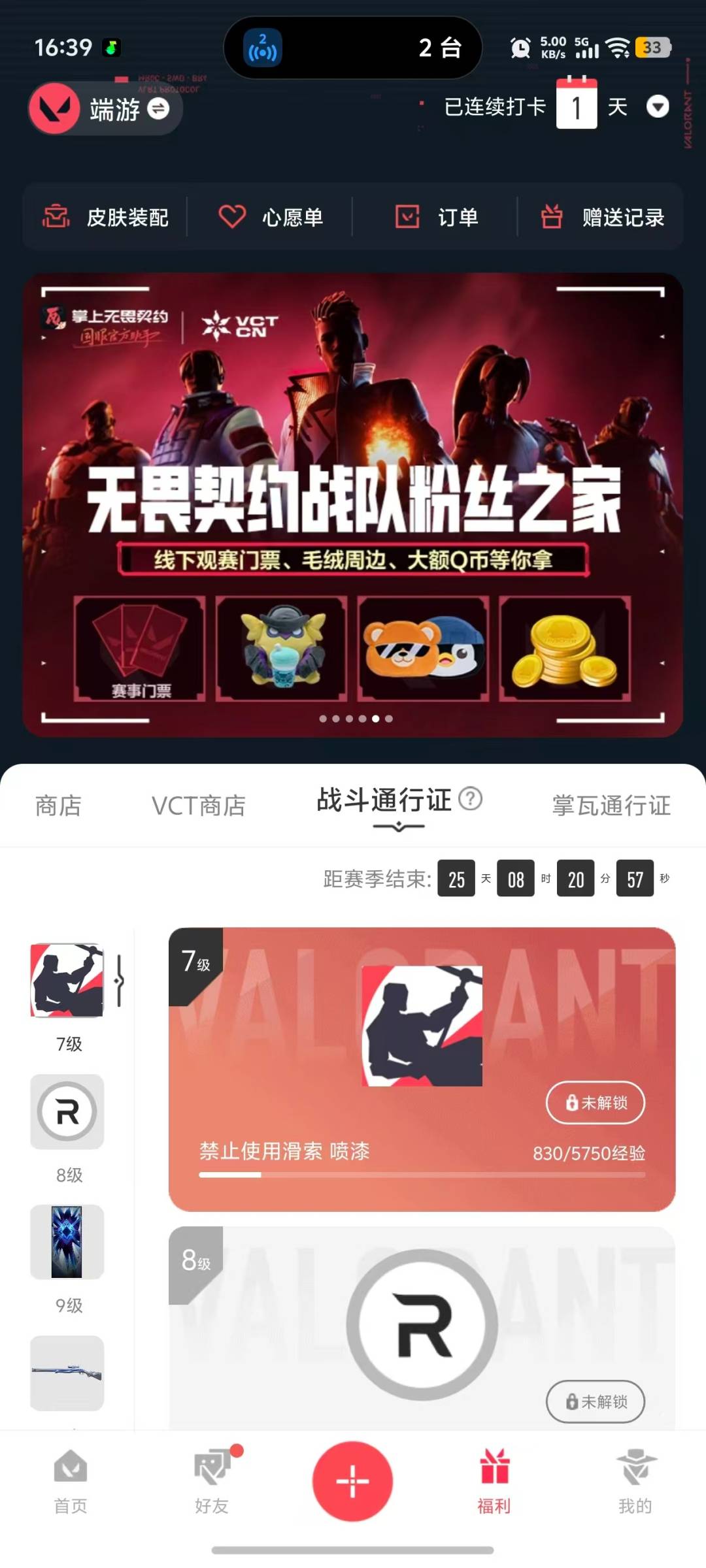The image size is (706, 1568).
Task: Tap the 端游 platform switch toggle
Action: tap(159, 110)
